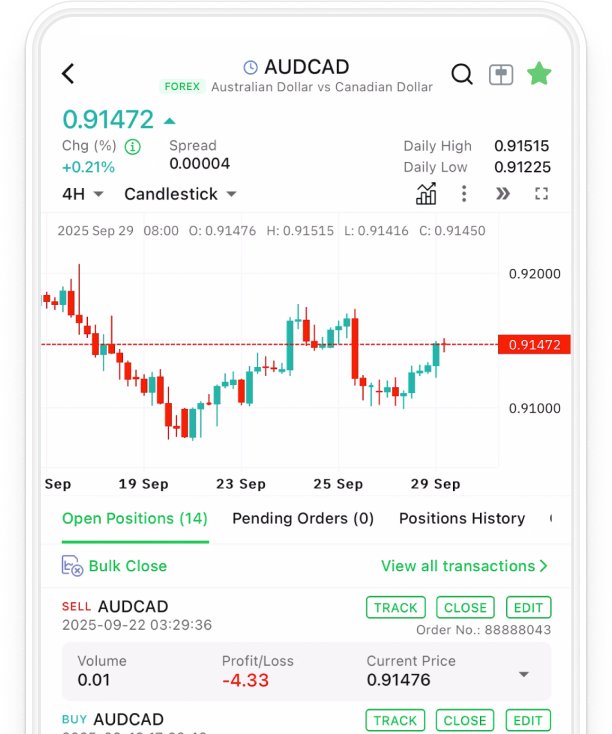Screen dimensions: 612x734
Task: Go back using the arrow
Action: [68, 73]
